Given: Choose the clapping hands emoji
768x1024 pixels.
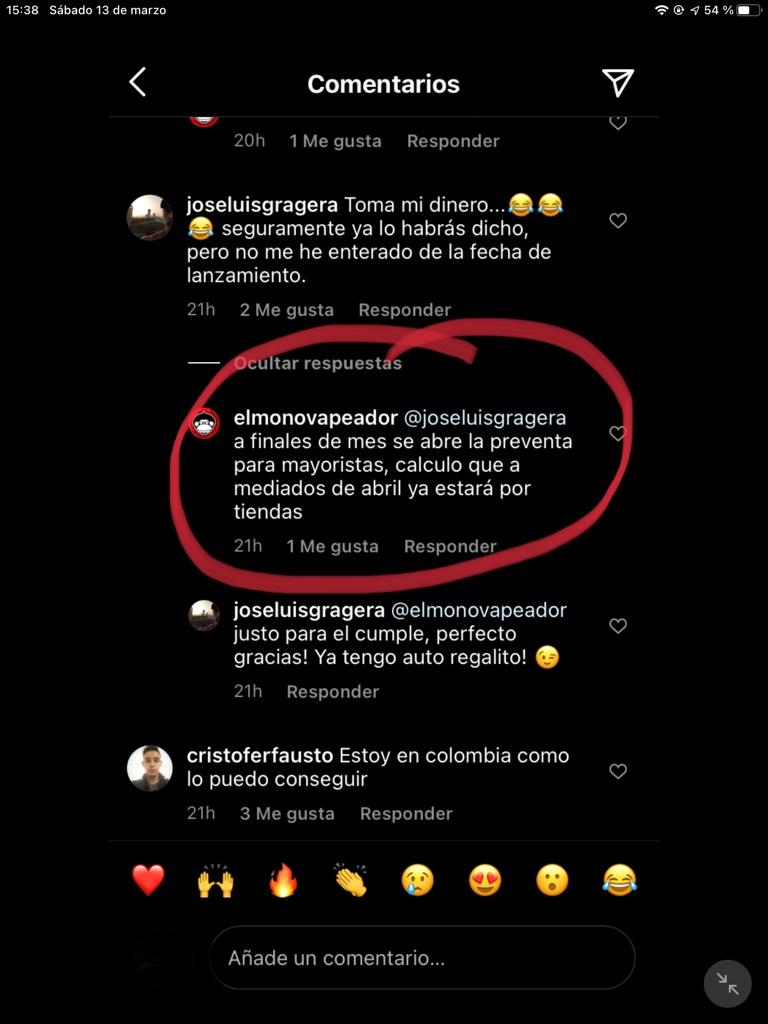Looking at the screenshot, I should tap(350, 880).
